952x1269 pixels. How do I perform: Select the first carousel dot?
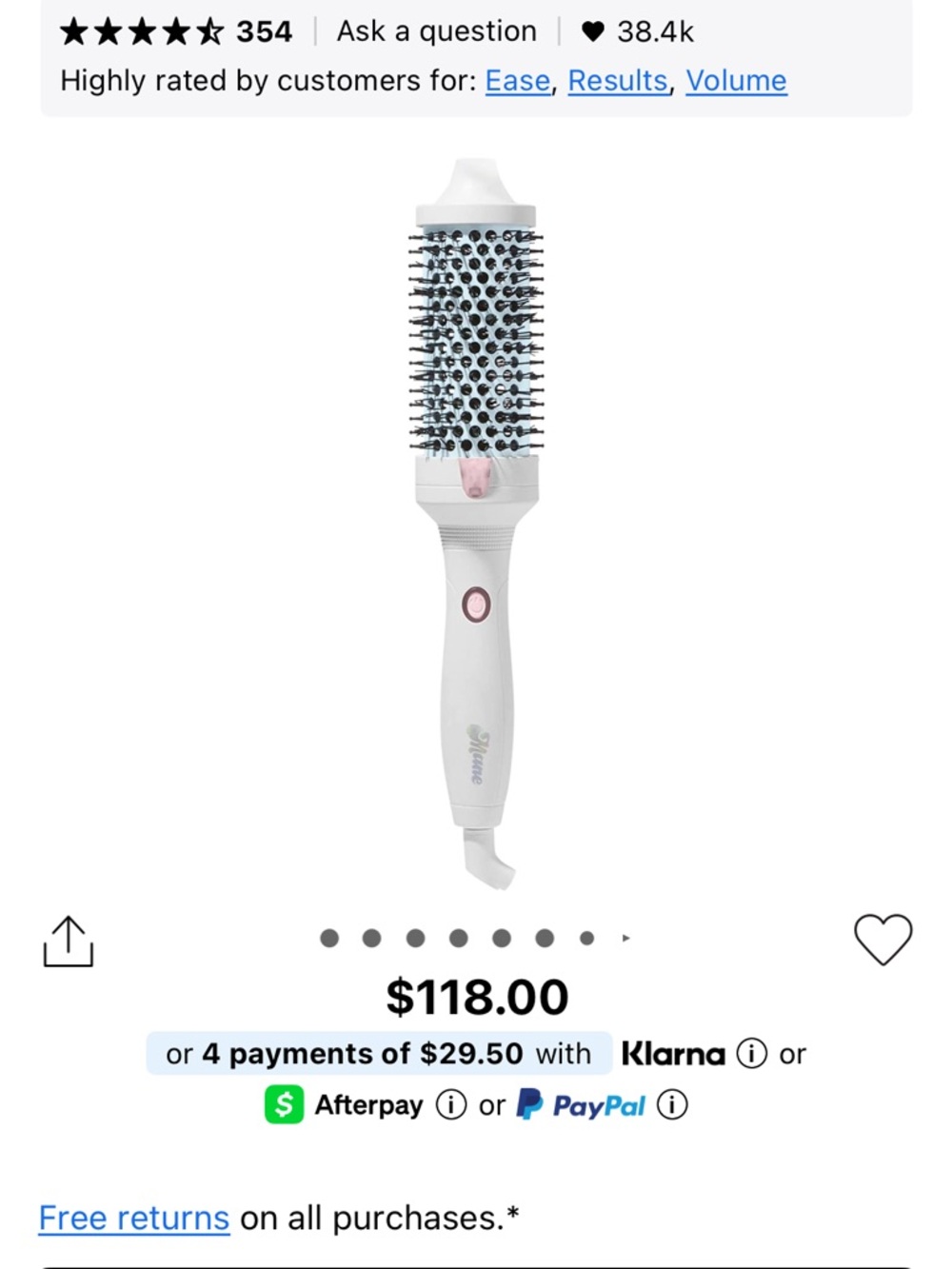coord(328,938)
